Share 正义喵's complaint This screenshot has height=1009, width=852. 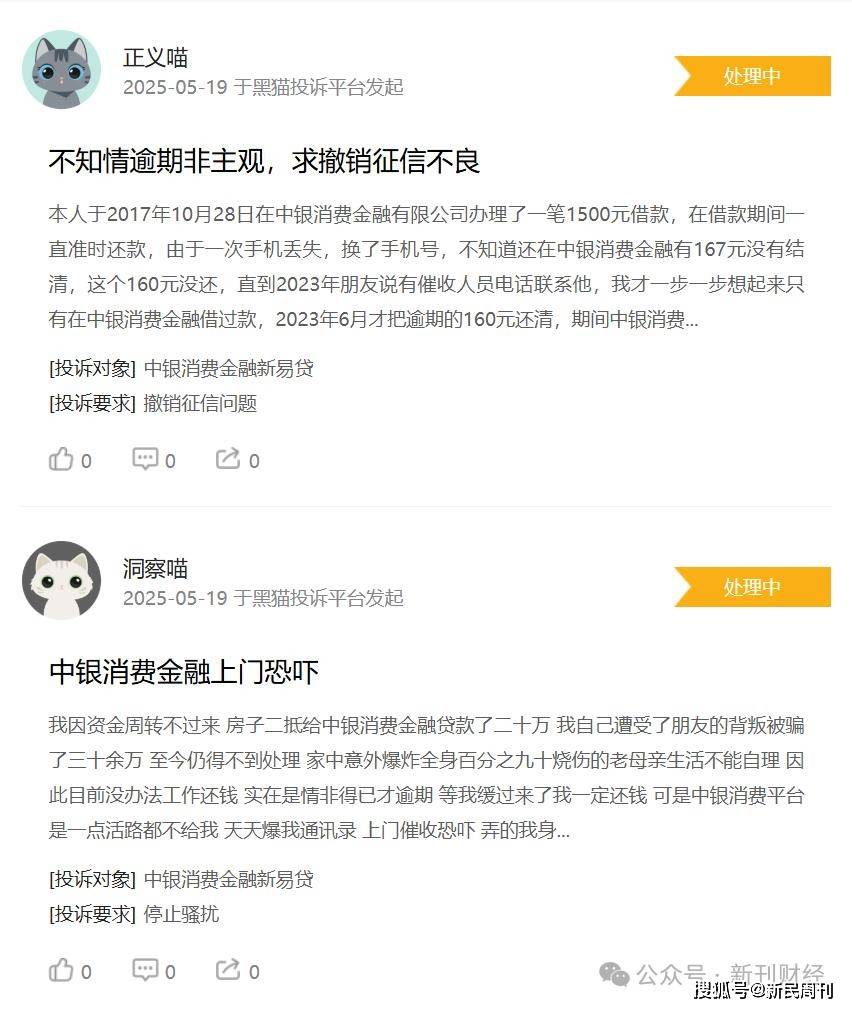pyautogui.click(x=229, y=459)
